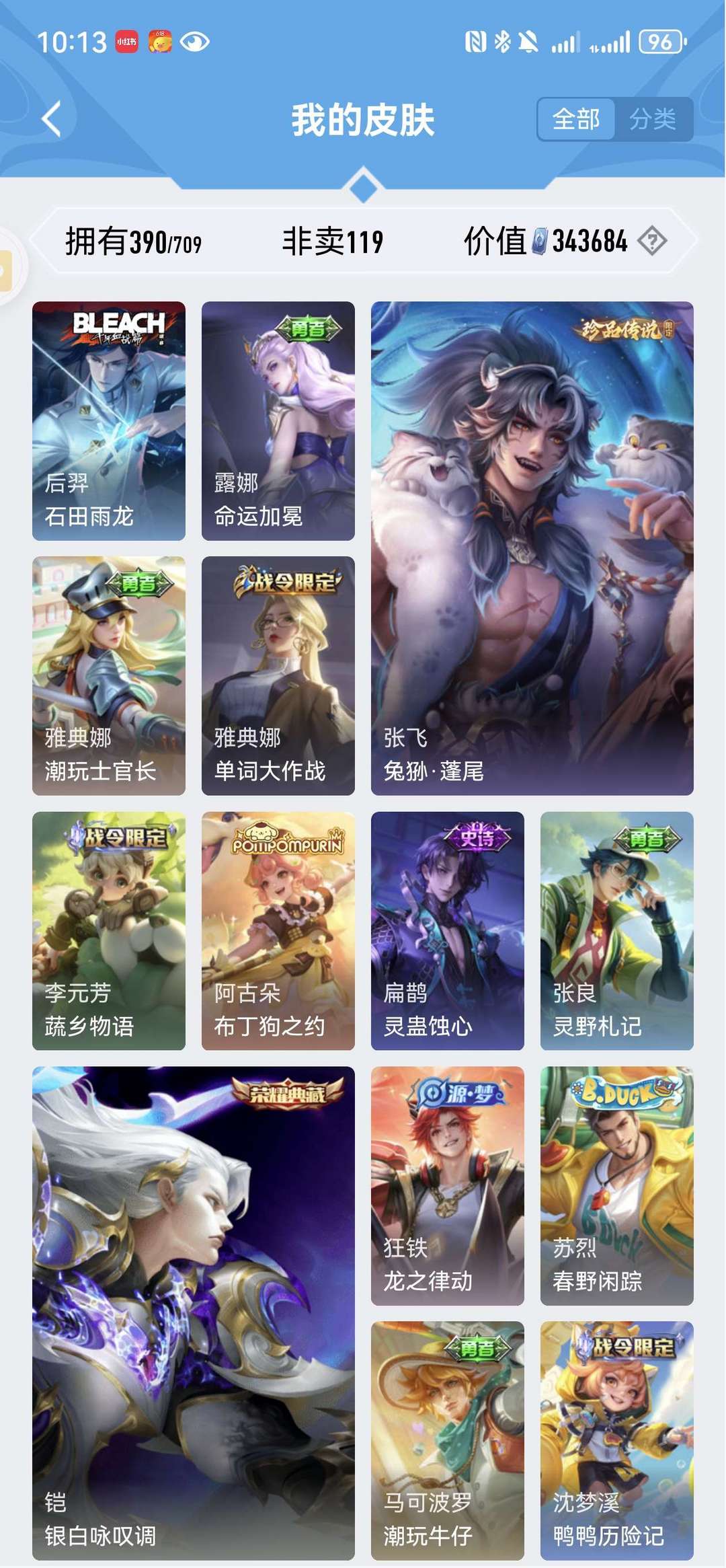Viewport: 726px width, 1568px height.
Task: View 苏烈 春野闲踪 skin
Action: pos(617,1186)
